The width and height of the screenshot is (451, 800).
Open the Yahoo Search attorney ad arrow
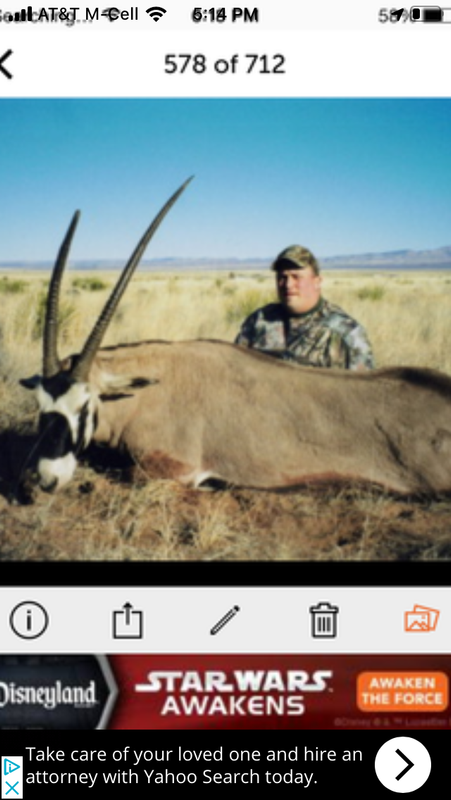403,765
